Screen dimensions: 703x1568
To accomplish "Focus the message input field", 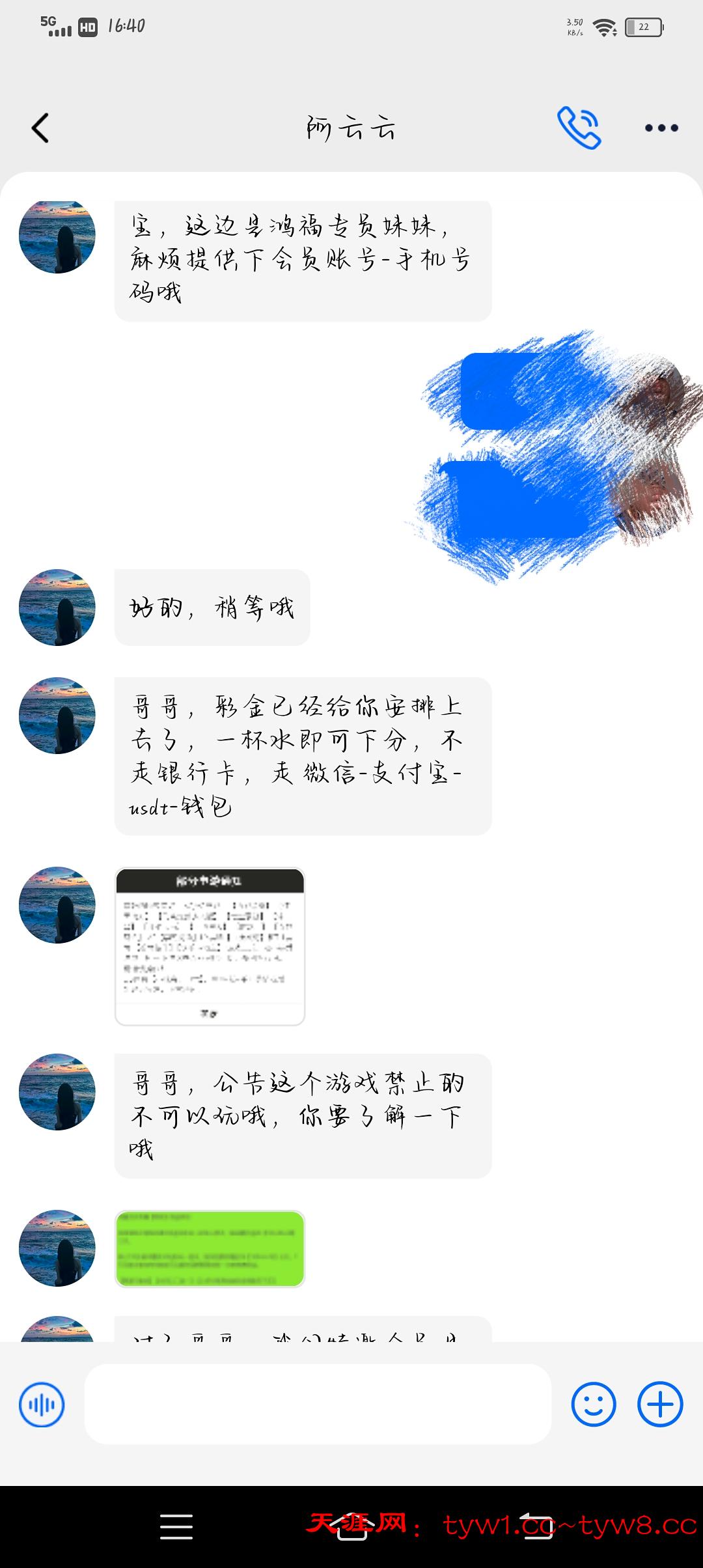I will click(x=318, y=1404).
